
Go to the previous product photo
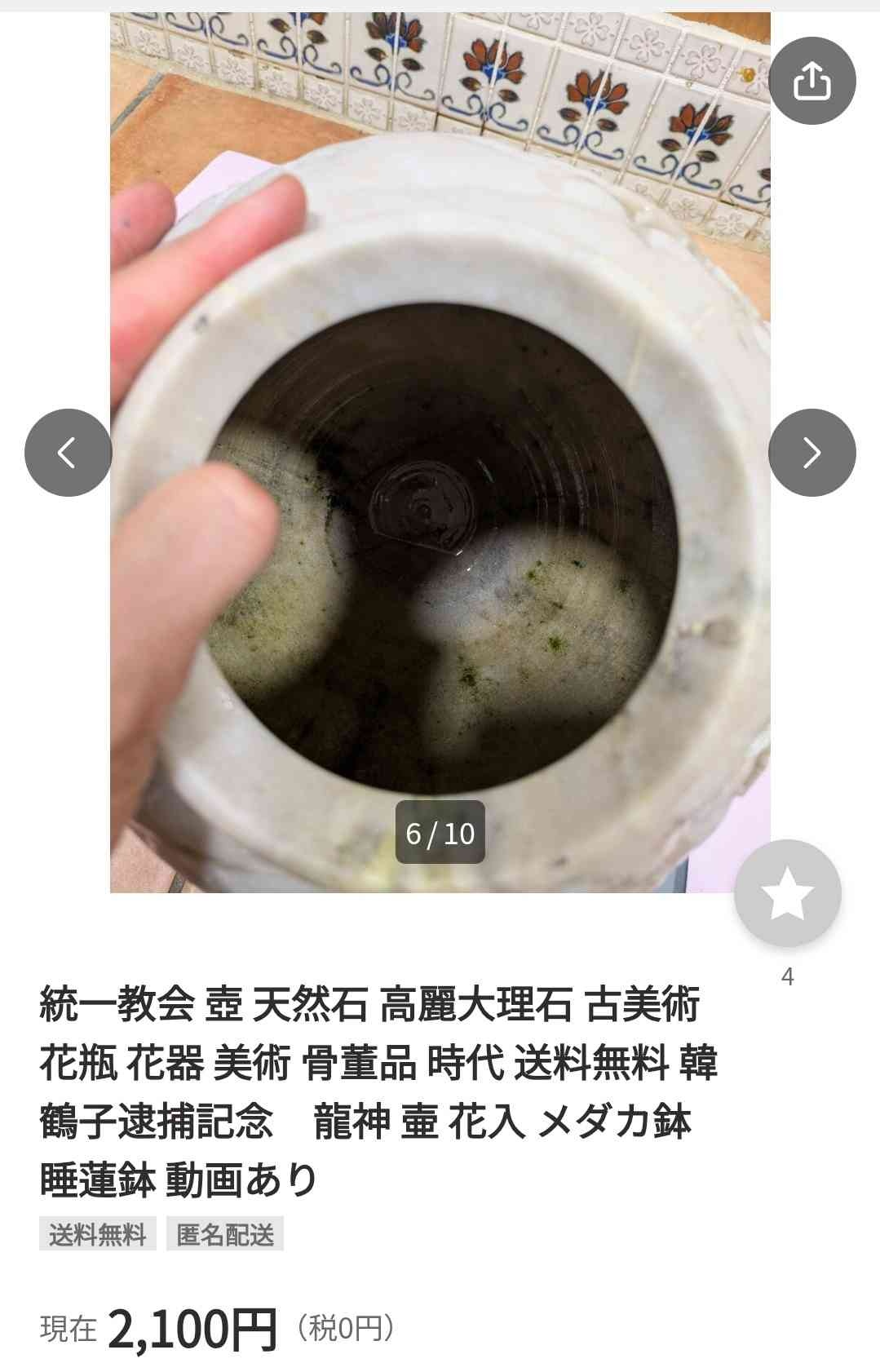point(68,452)
